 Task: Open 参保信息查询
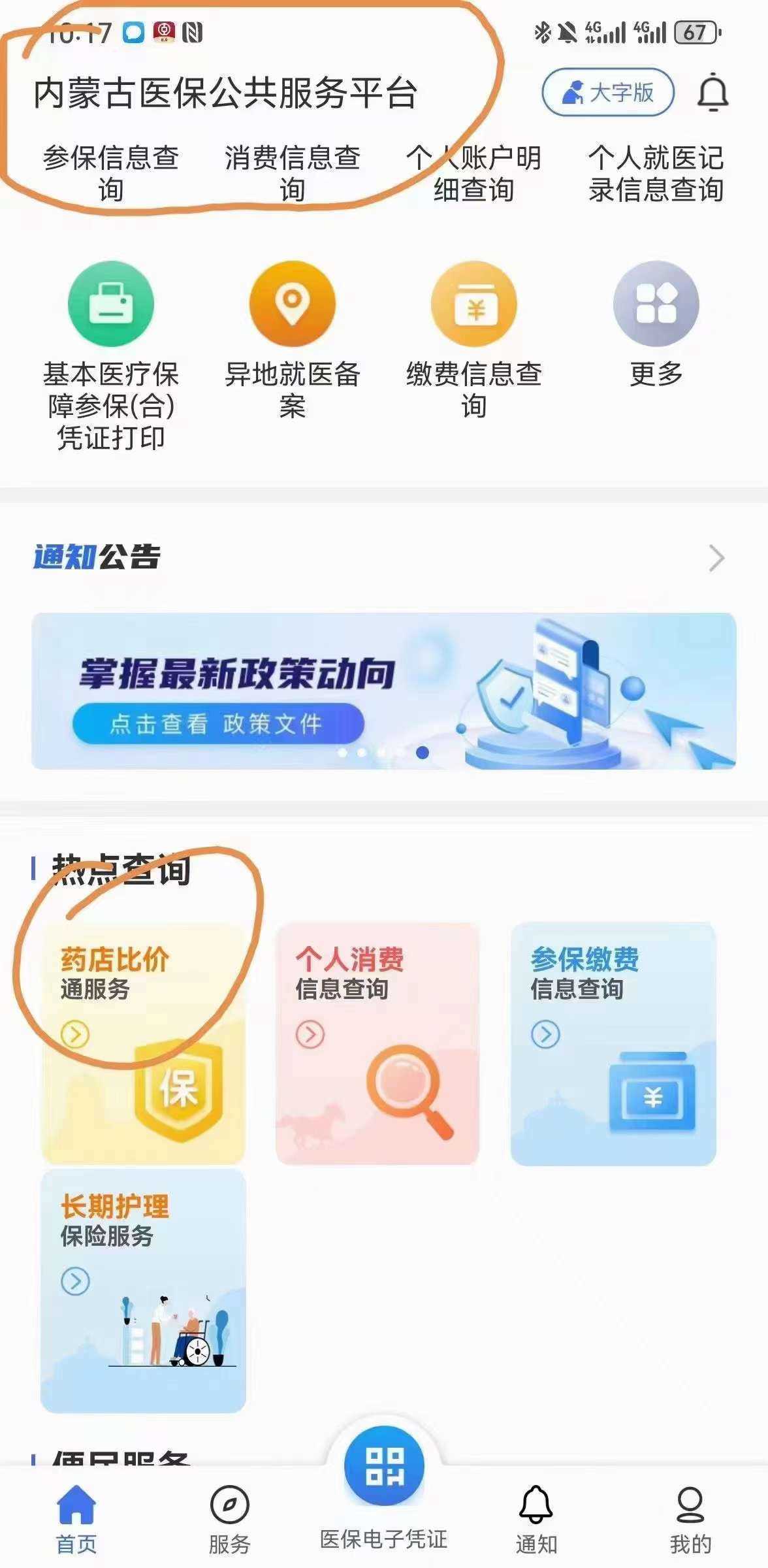[111, 173]
